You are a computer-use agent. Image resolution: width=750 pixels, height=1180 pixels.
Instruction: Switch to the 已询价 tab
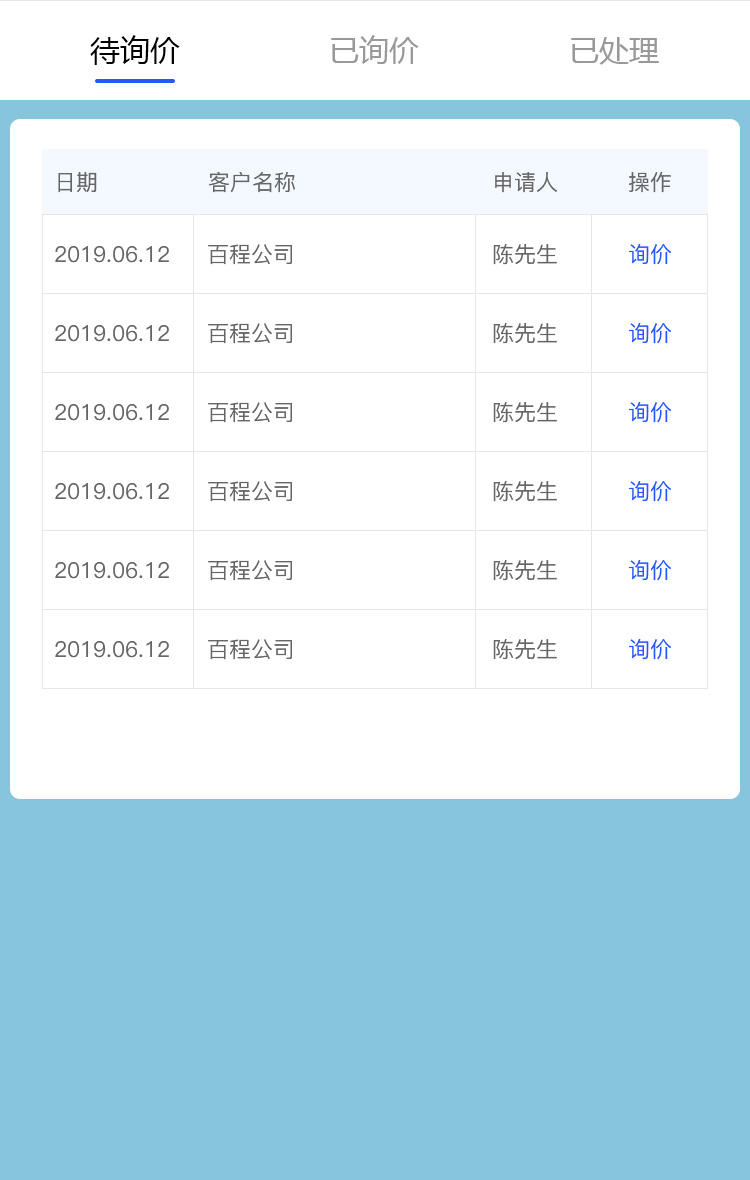click(x=374, y=51)
